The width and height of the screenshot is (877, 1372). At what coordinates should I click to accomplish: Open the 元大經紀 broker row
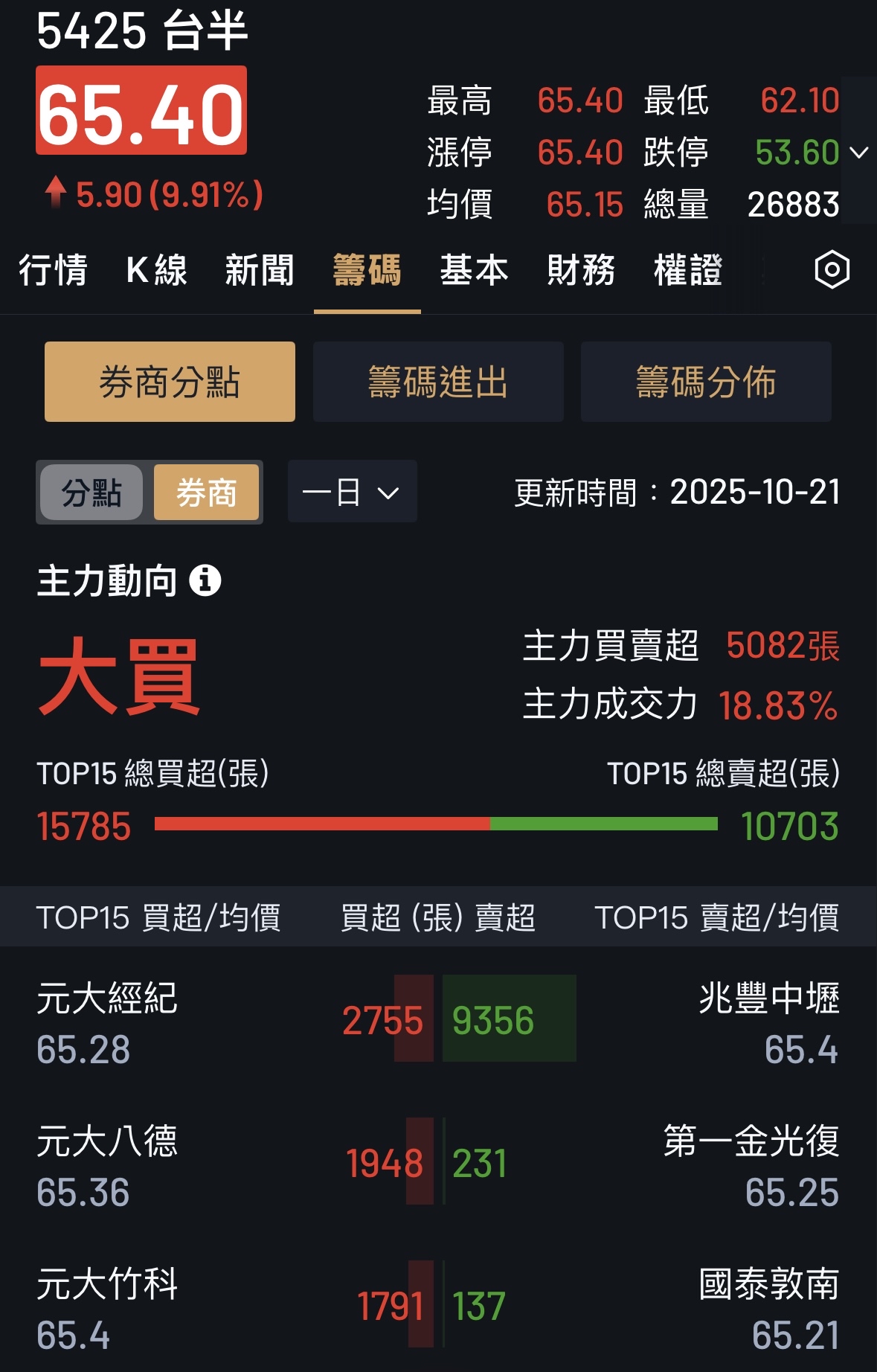pyautogui.click(x=438, y=1022)
